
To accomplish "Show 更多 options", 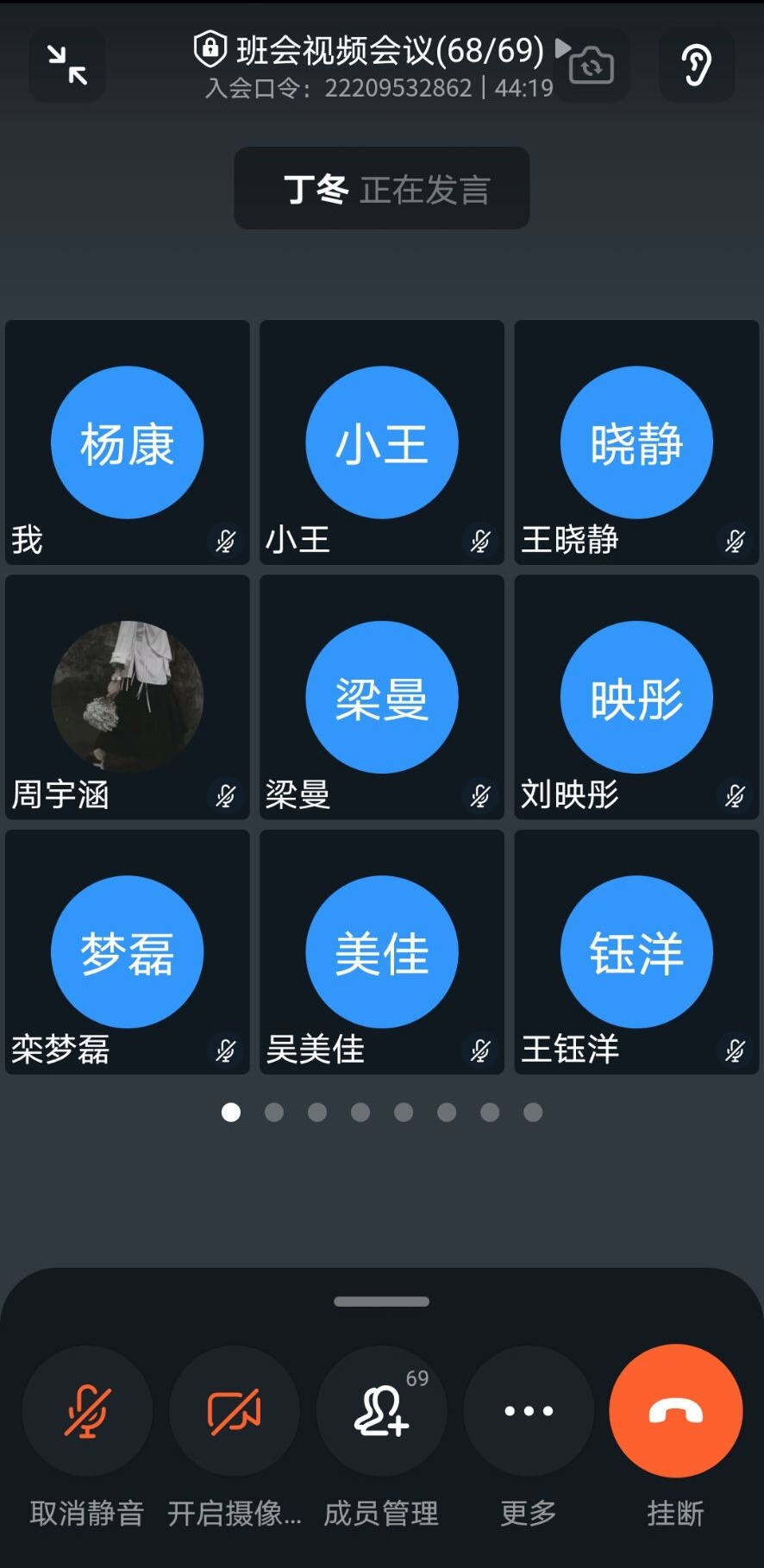I will [529, 1412].
